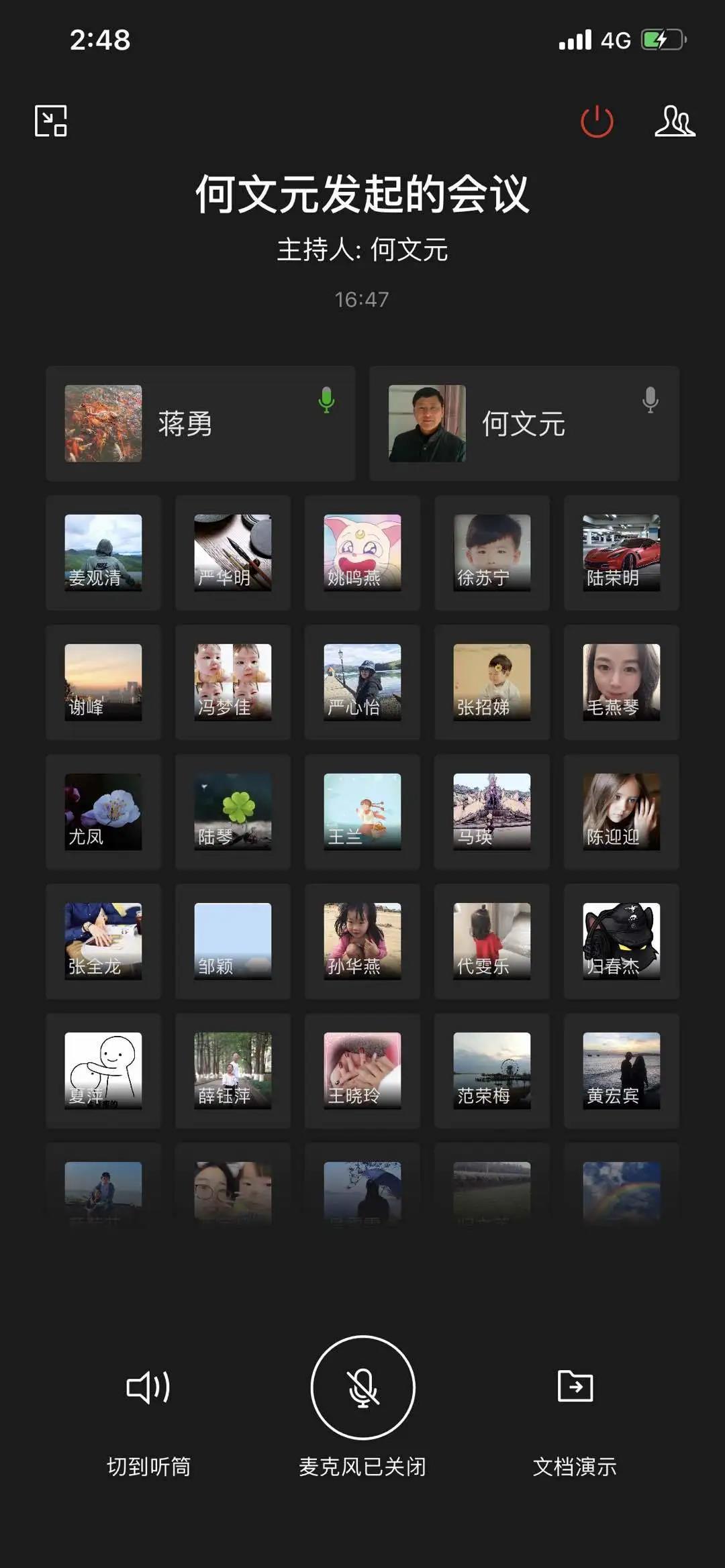This screenshot has width=725, height=1568.
Task: Select participant 黄宏宾
Action: pyautogui.click(x=622, y=1071)
